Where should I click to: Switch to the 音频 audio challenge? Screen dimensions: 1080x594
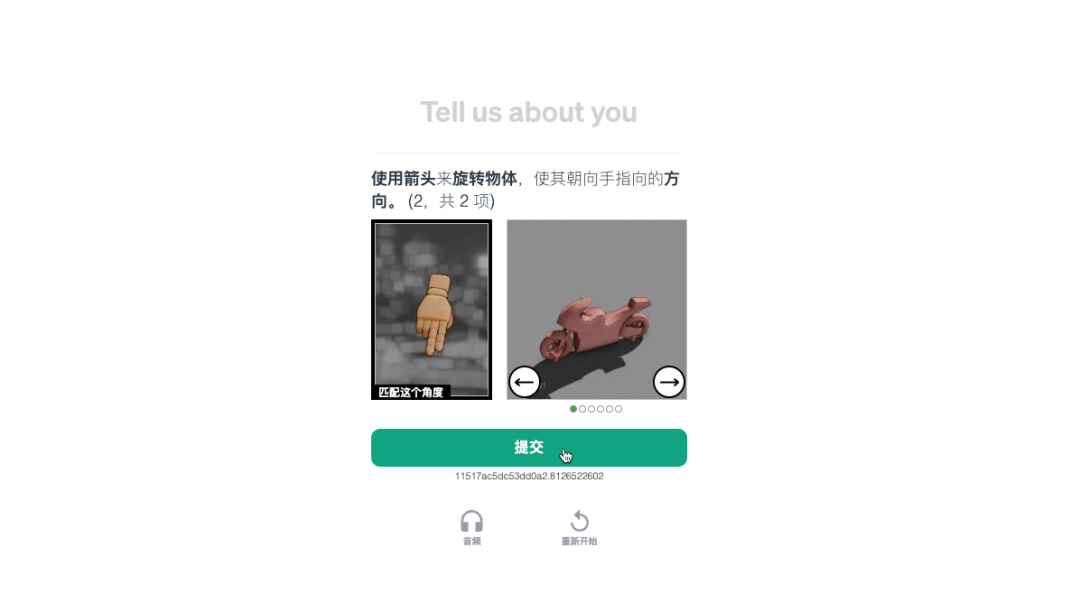[x=472, y=526]
